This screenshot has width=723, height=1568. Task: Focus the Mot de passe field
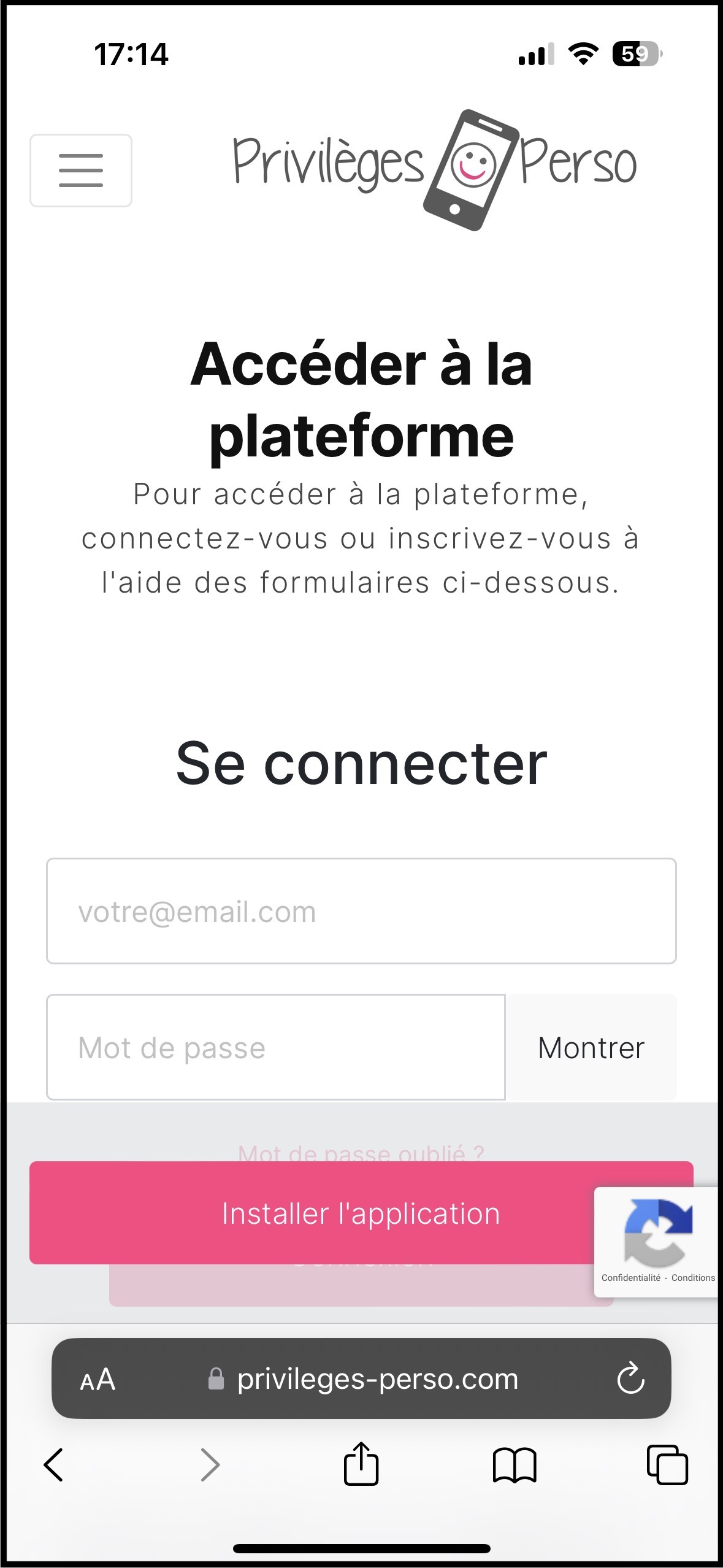276,1047
